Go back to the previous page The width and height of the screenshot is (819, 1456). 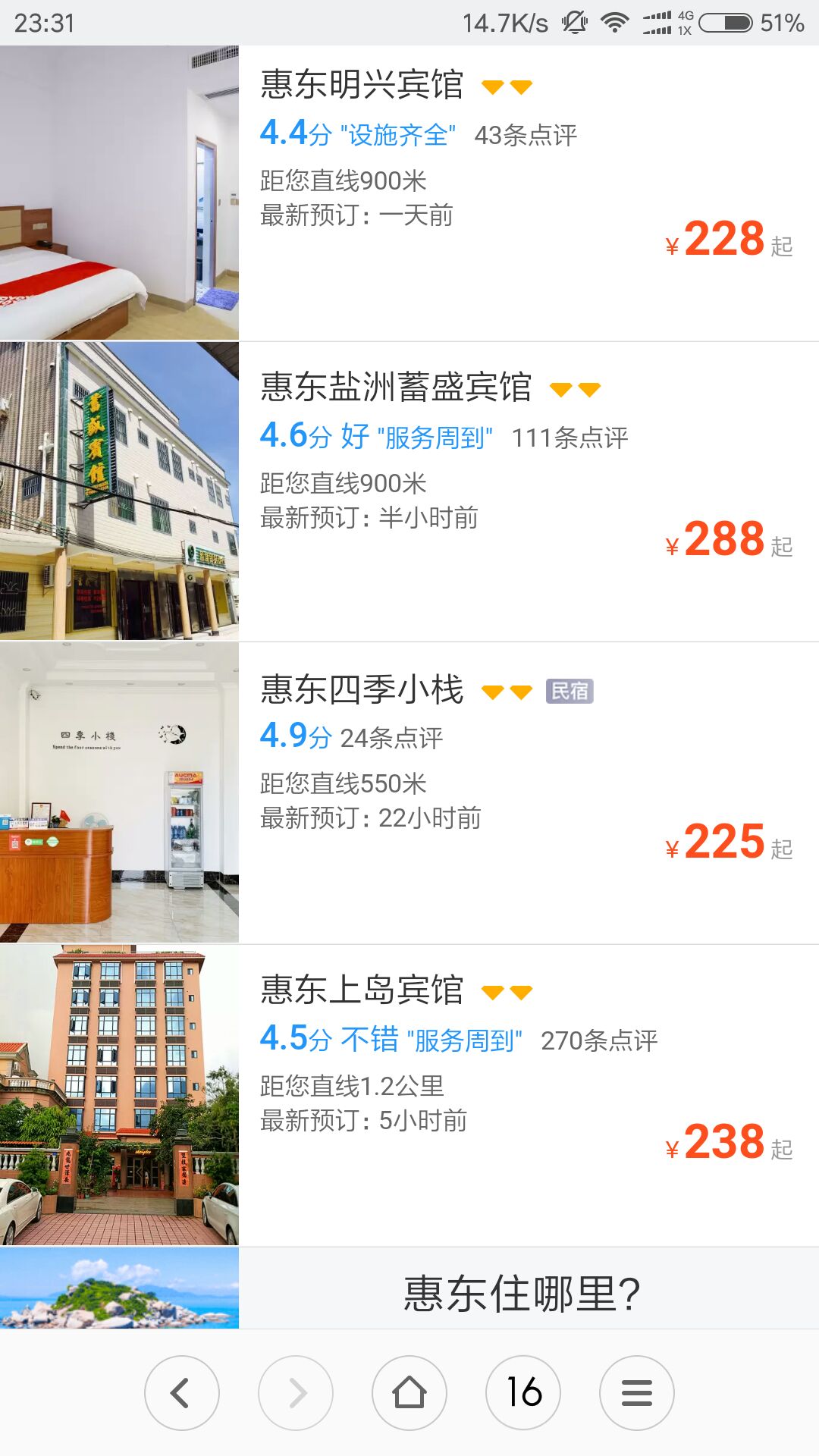pos(182,1393)
